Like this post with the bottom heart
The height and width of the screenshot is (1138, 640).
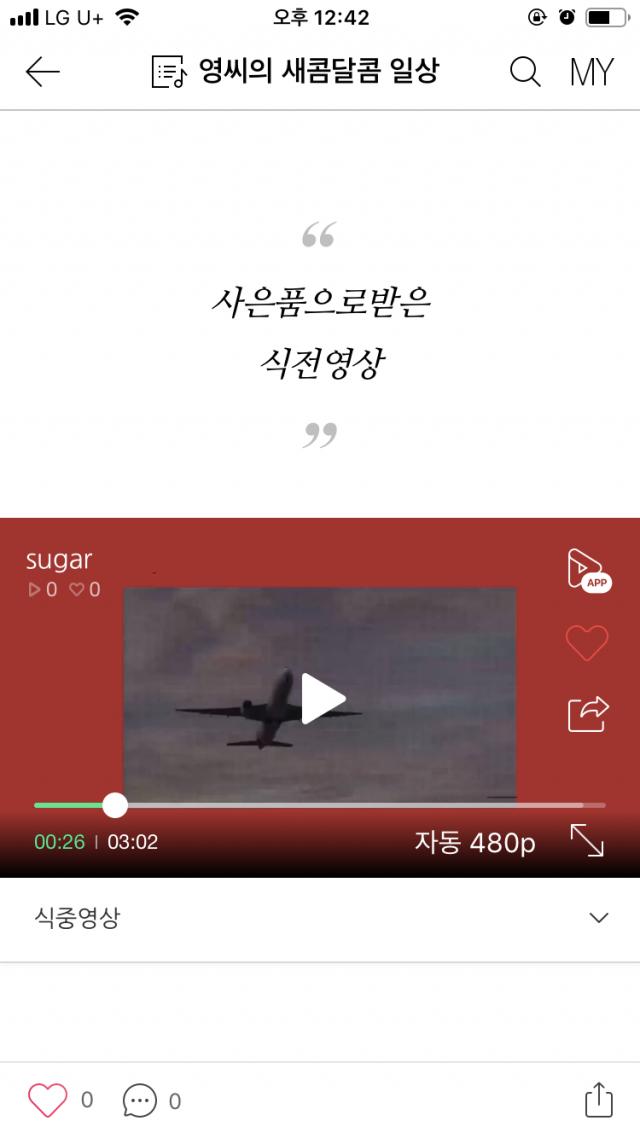[x=47, y=1100]
